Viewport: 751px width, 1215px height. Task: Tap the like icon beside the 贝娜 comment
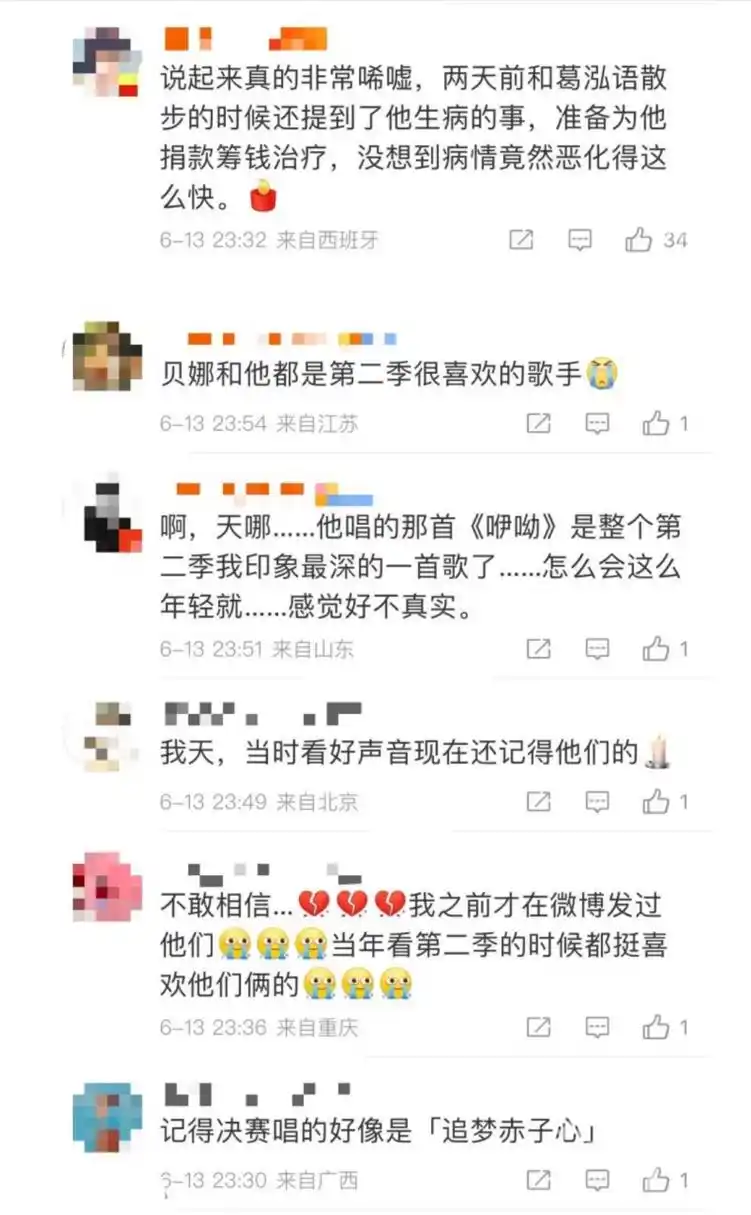click(x=655, y=423)
